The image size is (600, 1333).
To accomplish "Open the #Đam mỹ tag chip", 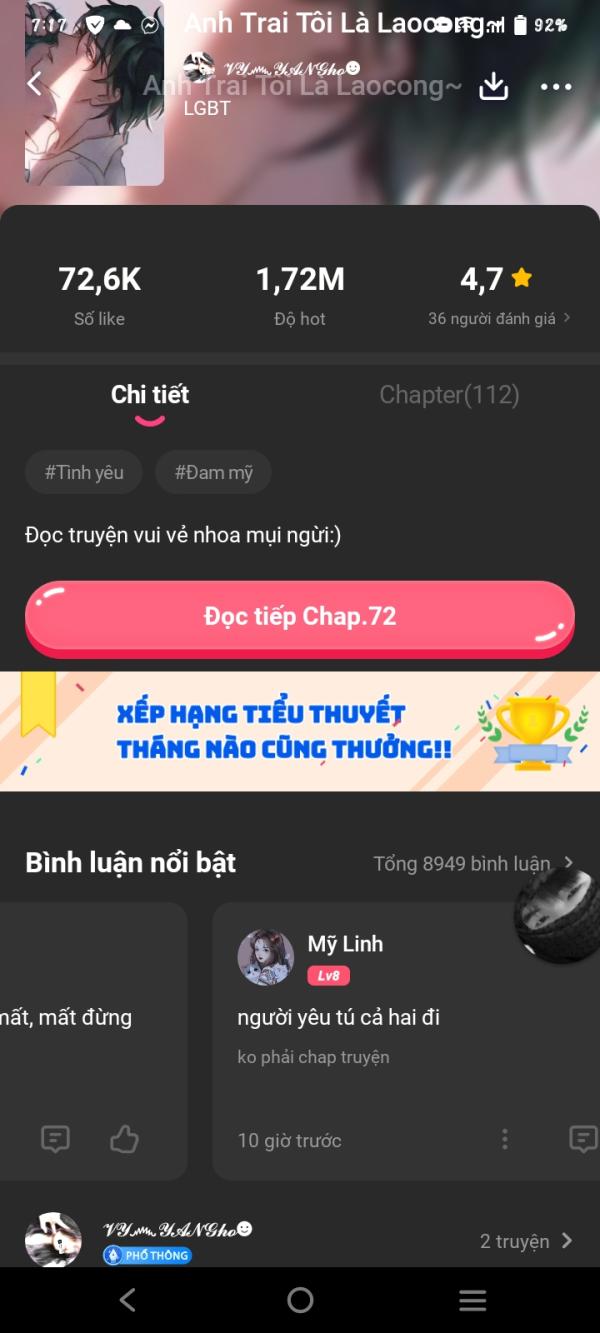I will point(213,472).
